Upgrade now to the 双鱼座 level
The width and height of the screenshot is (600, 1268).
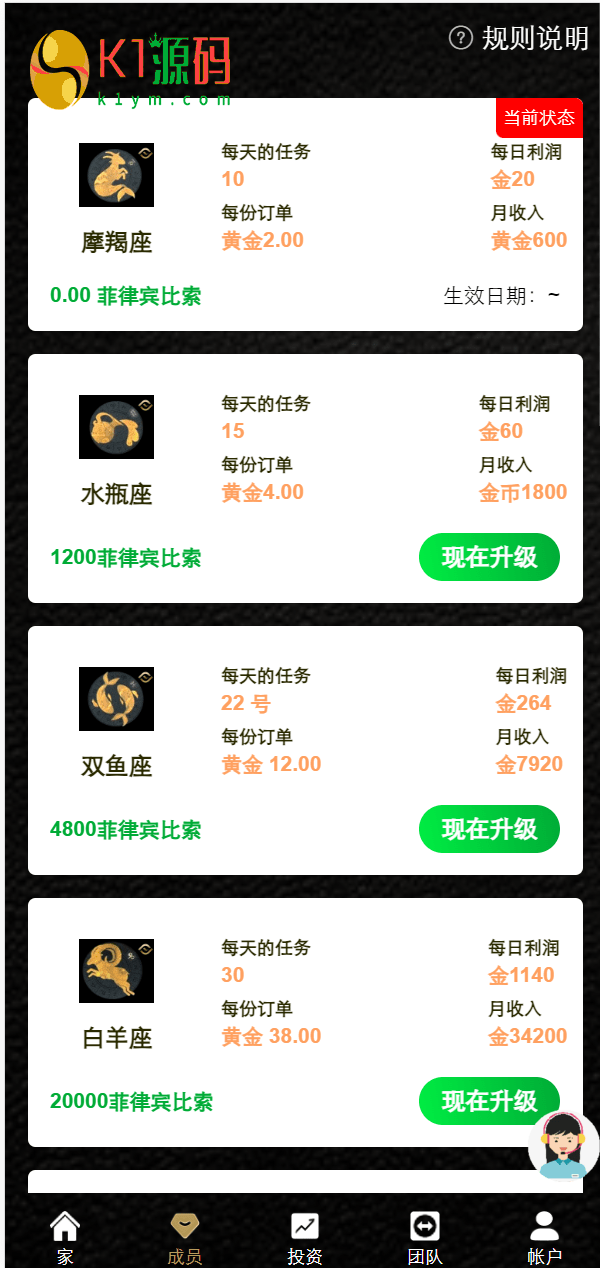click(x=489, y=829)
